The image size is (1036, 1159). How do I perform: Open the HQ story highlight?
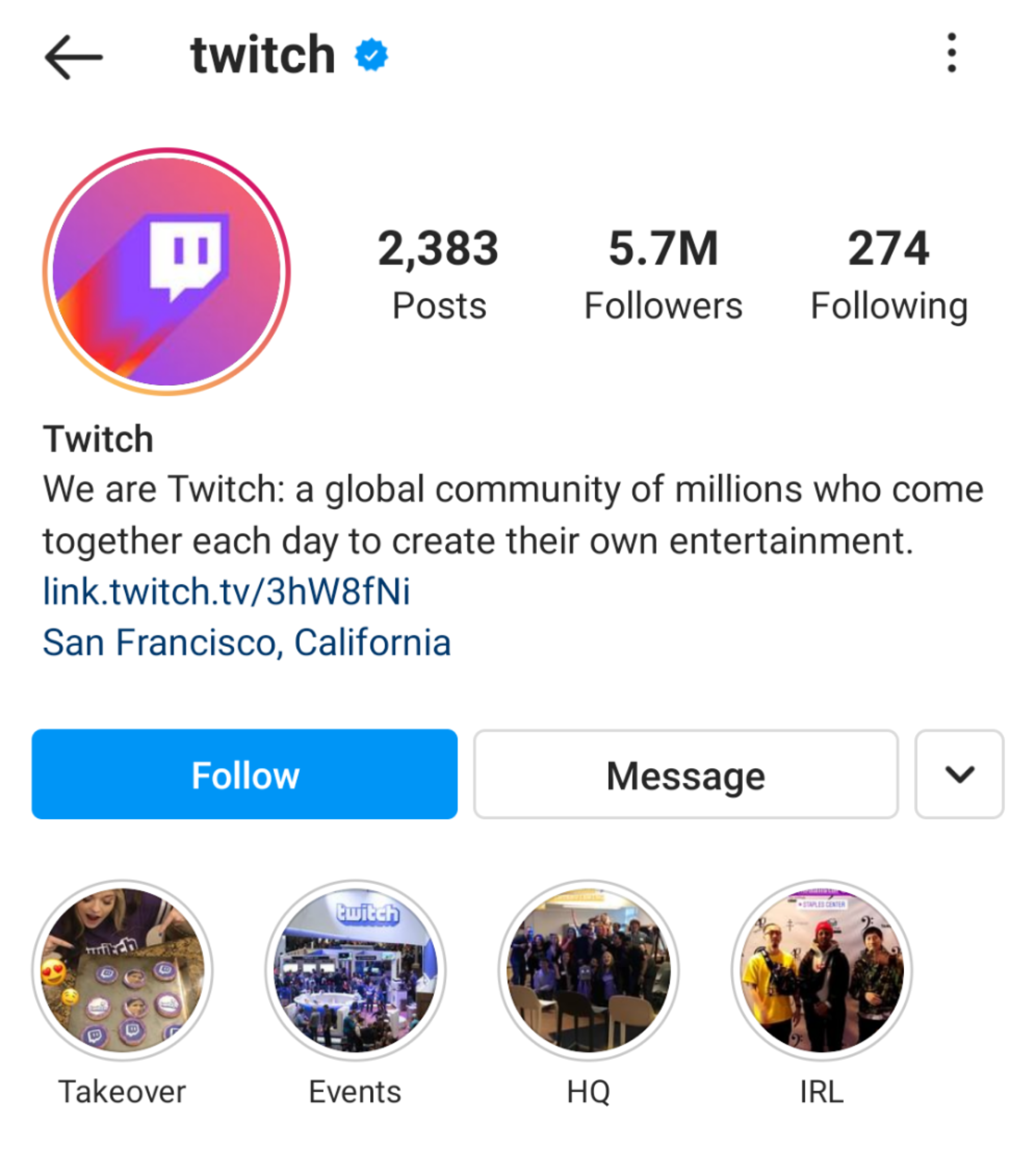590,971
